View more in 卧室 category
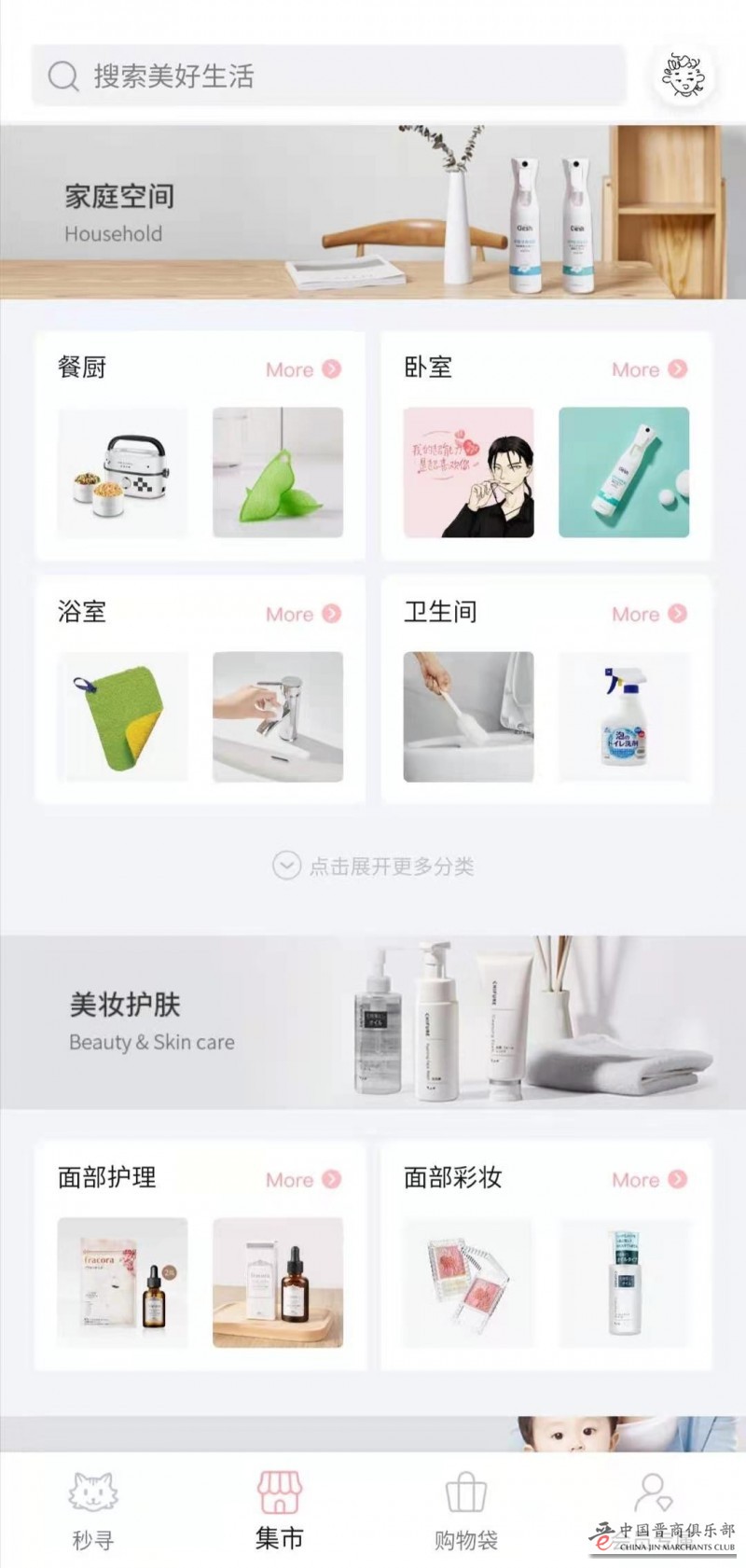Viewport: 746px width, 1568px height. 649,369
